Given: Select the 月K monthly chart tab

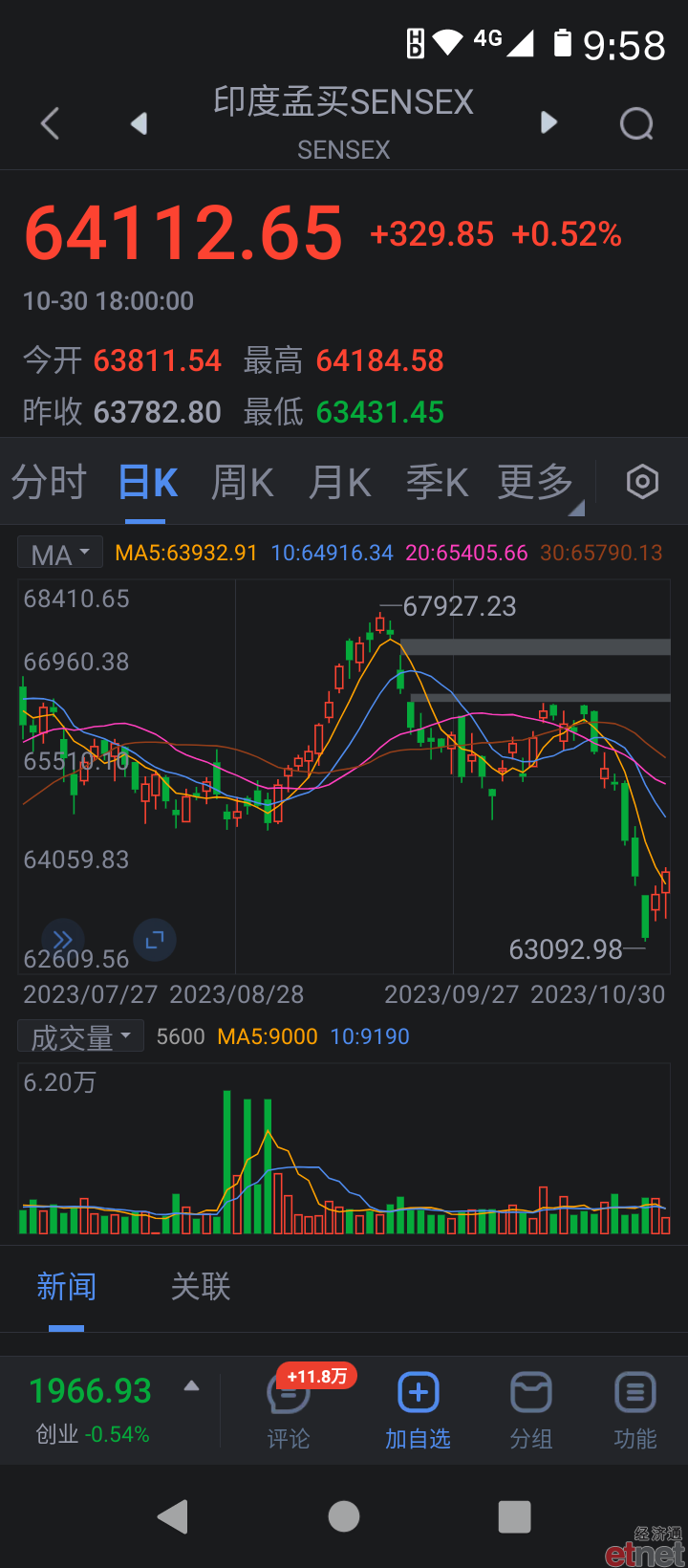Looking at the screenshot, I should coord(340,482).
